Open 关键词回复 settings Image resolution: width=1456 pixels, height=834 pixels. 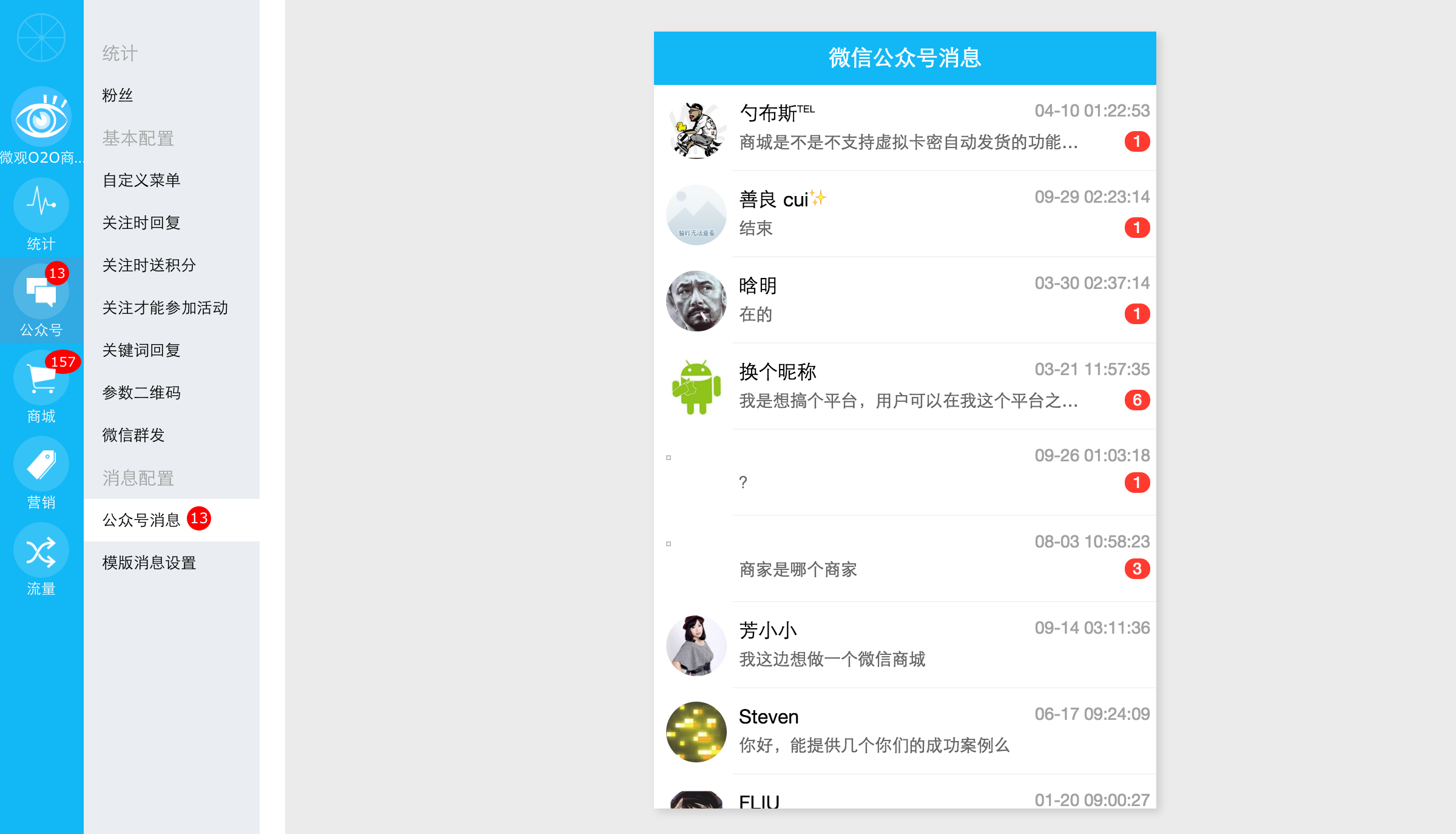coord(141,350)
